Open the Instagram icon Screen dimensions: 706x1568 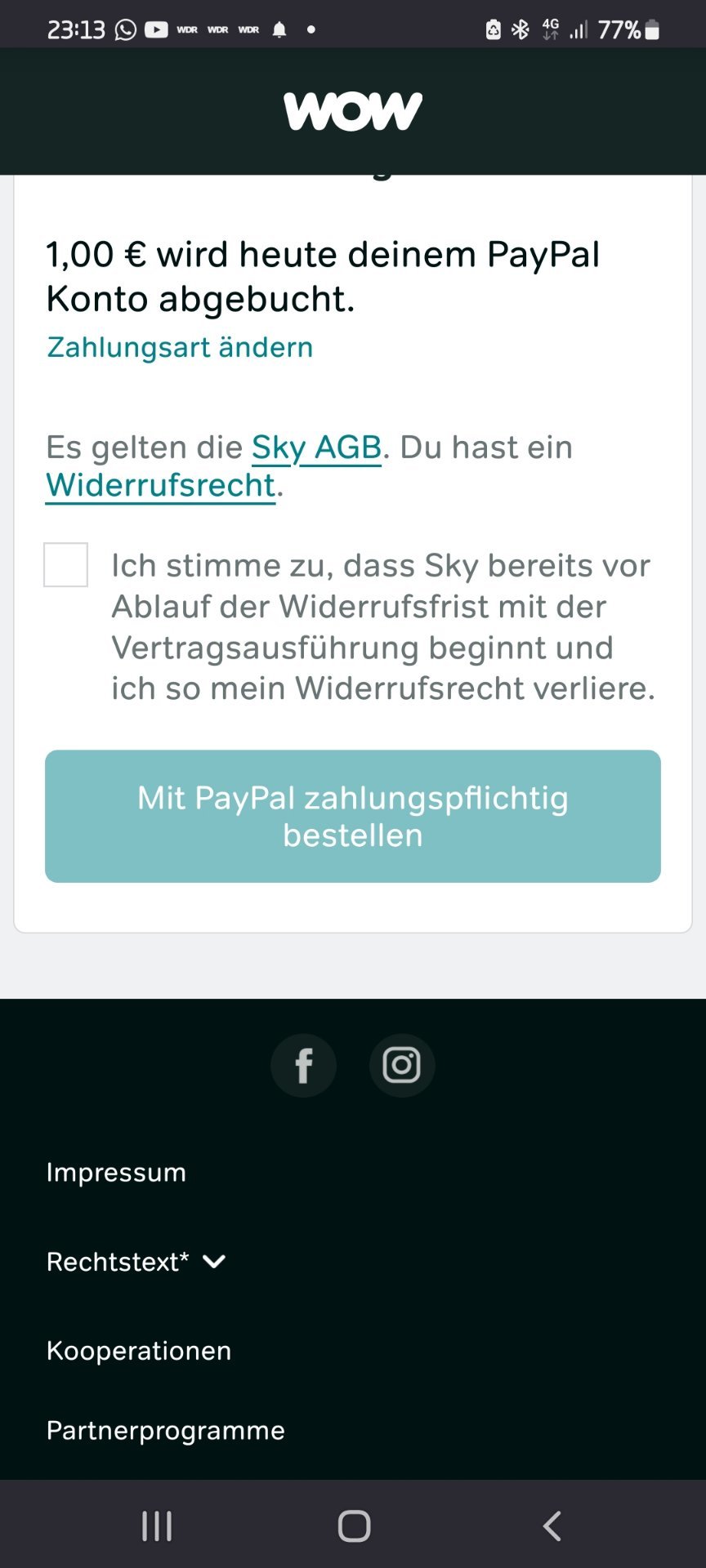pos(402,1065)
